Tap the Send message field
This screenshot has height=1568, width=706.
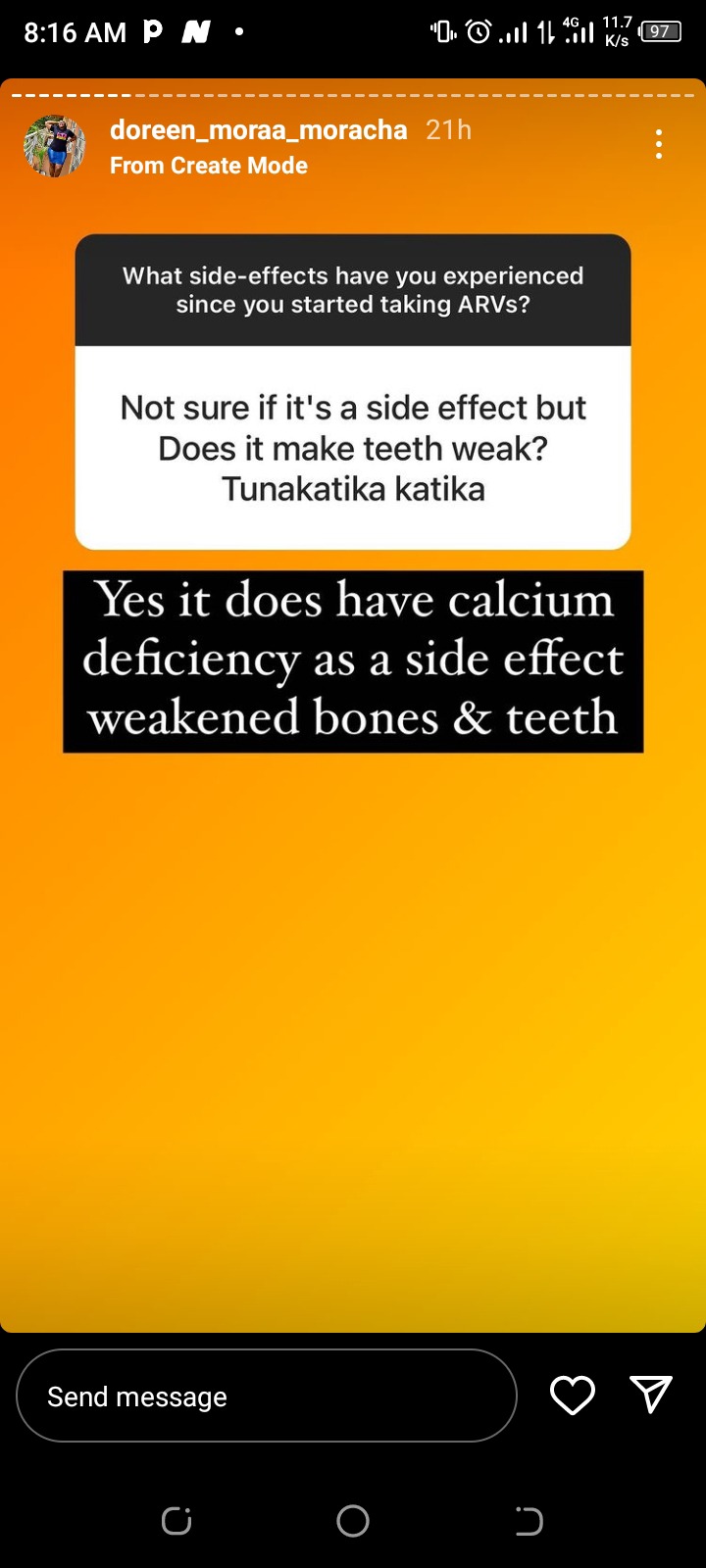click(x=266, y=1396)
